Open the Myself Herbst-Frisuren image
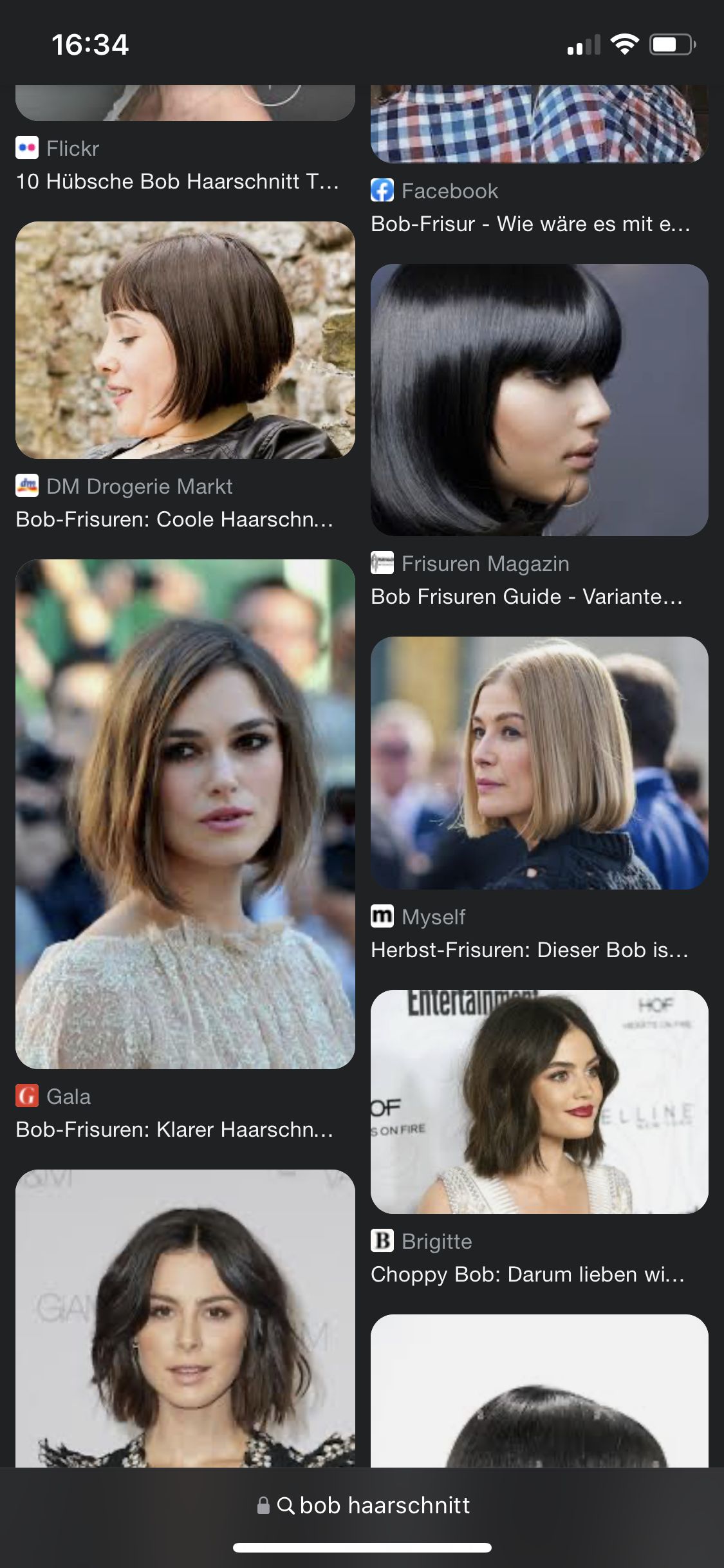 pos(539,763)
